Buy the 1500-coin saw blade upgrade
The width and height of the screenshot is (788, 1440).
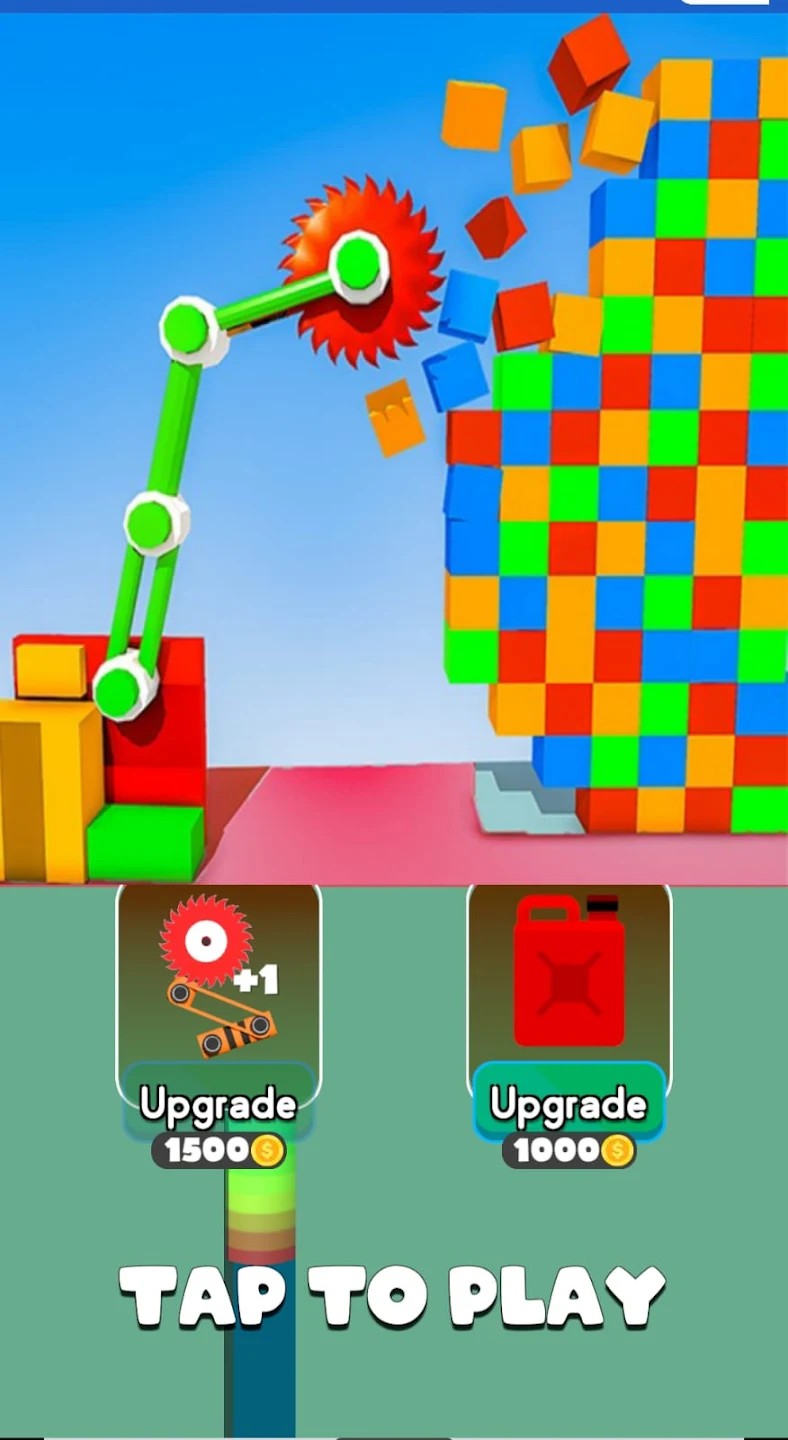[218, 1105]
